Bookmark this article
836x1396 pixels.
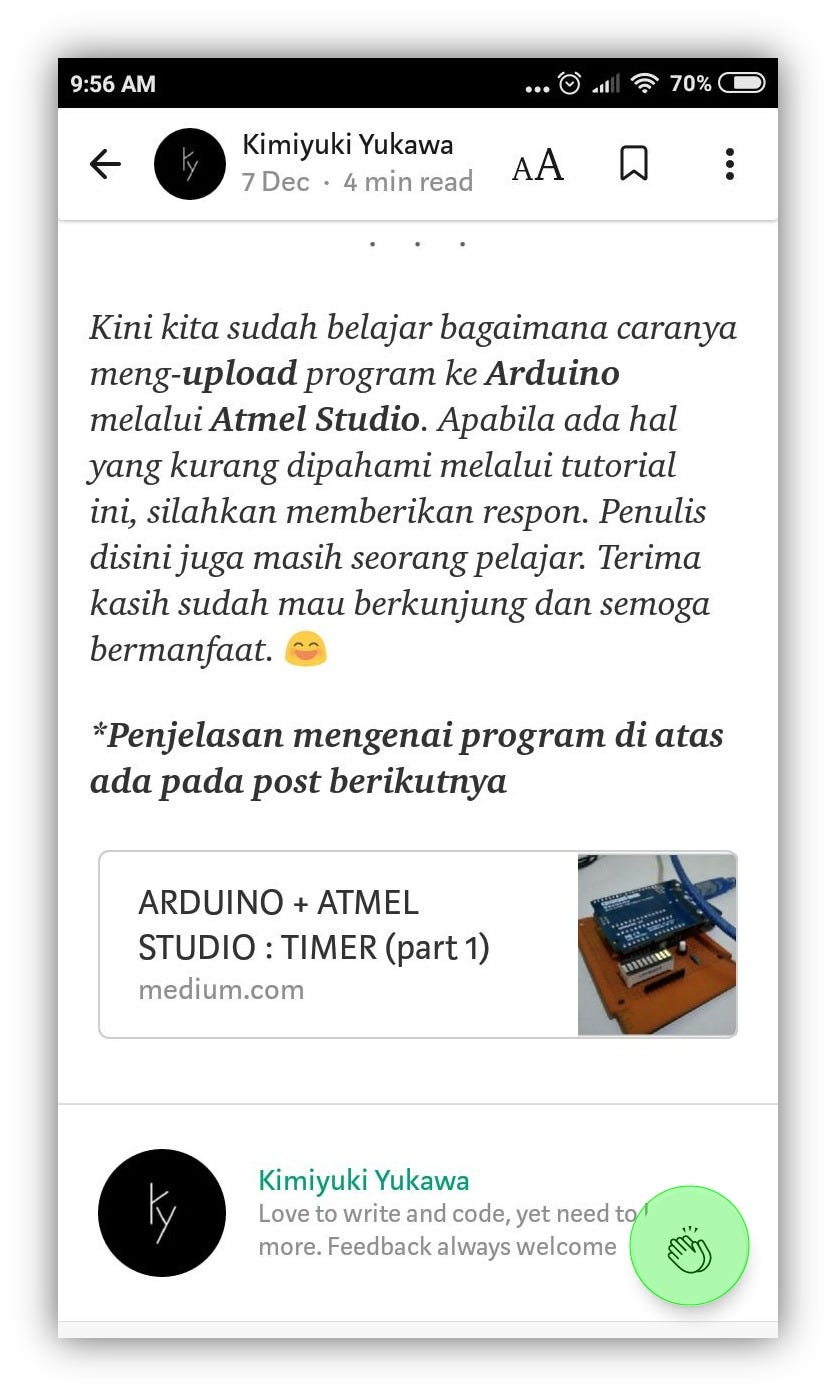[x=634, y=163]
